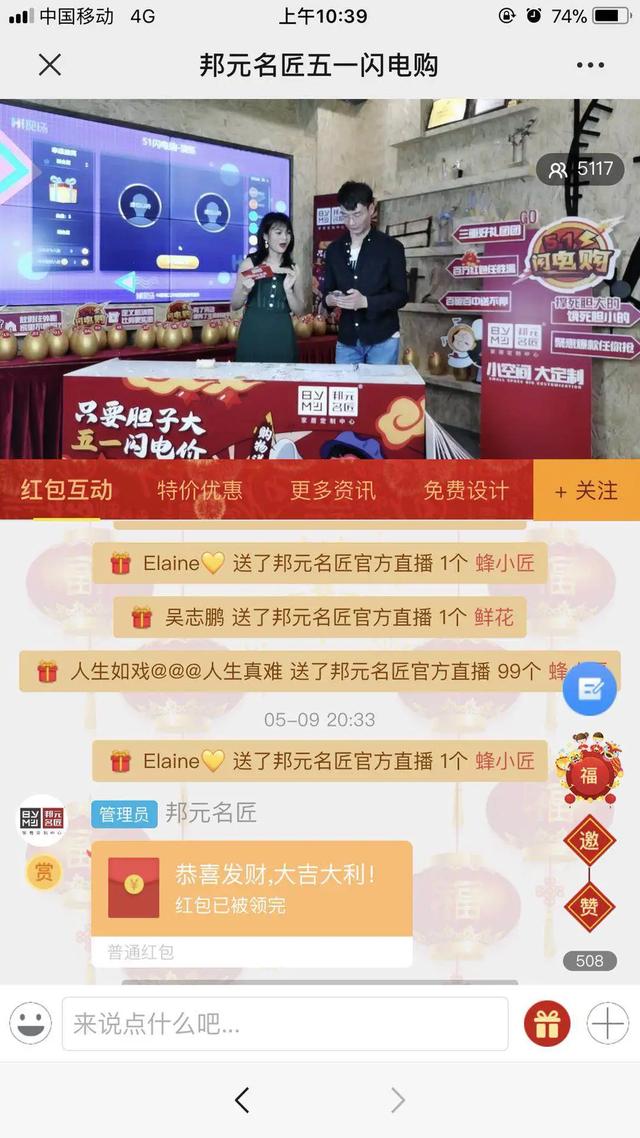The height and width of the screenshot is (1138, 640).
Task: Tap the 赏 reward badge
Action: [44, 872]
